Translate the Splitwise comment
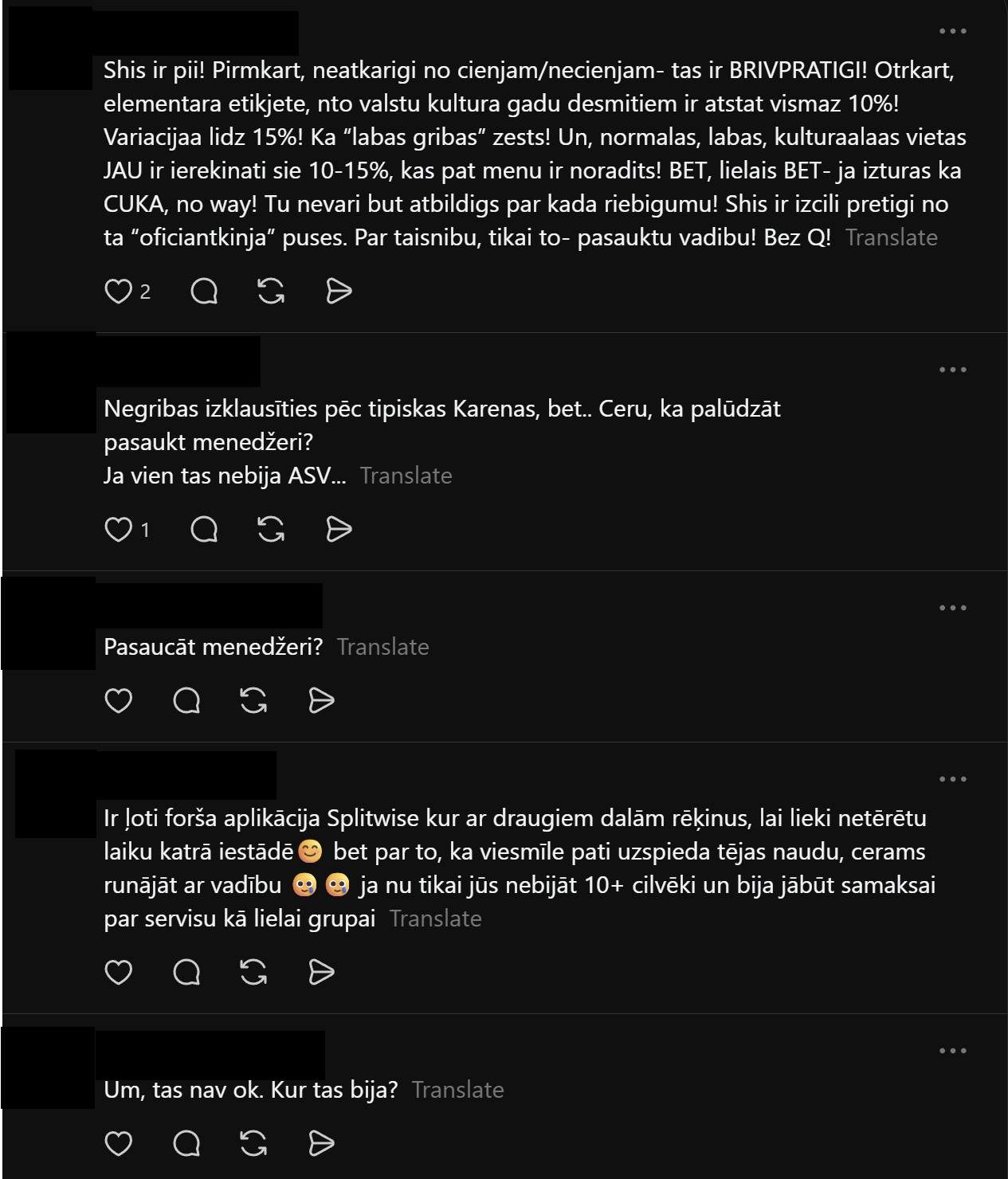The image size is (1008, 1179). [435, 919]
